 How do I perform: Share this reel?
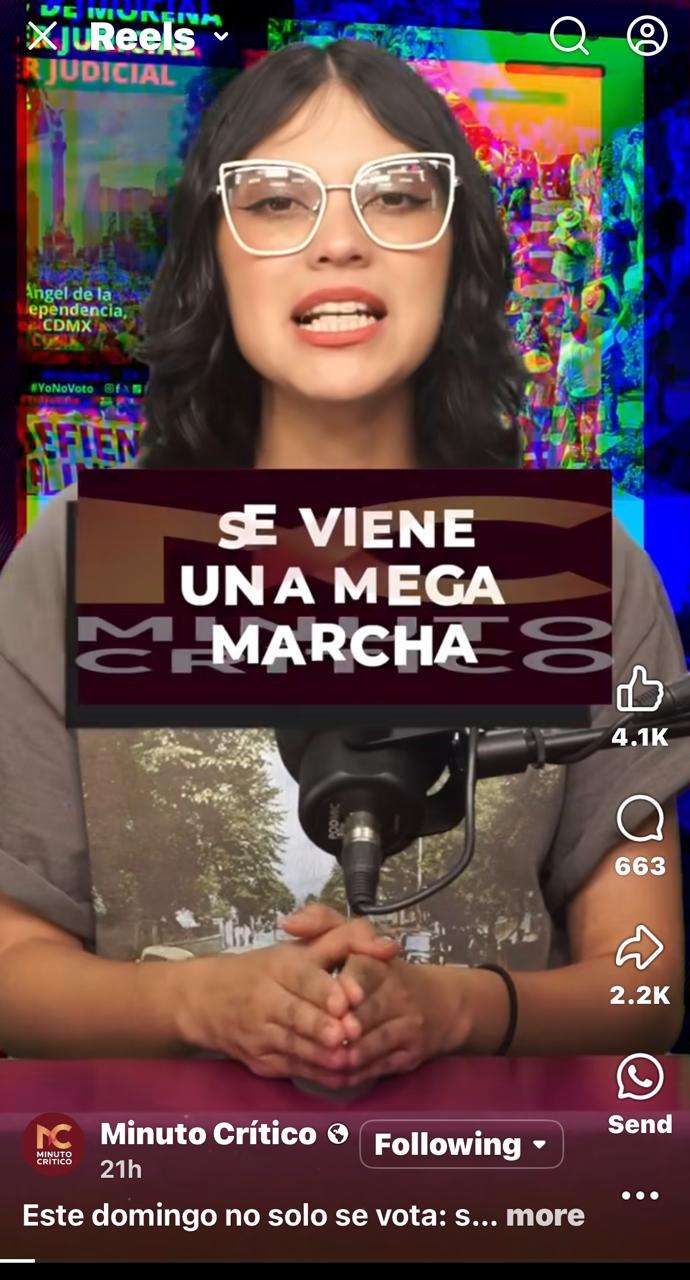pos(640,948)
